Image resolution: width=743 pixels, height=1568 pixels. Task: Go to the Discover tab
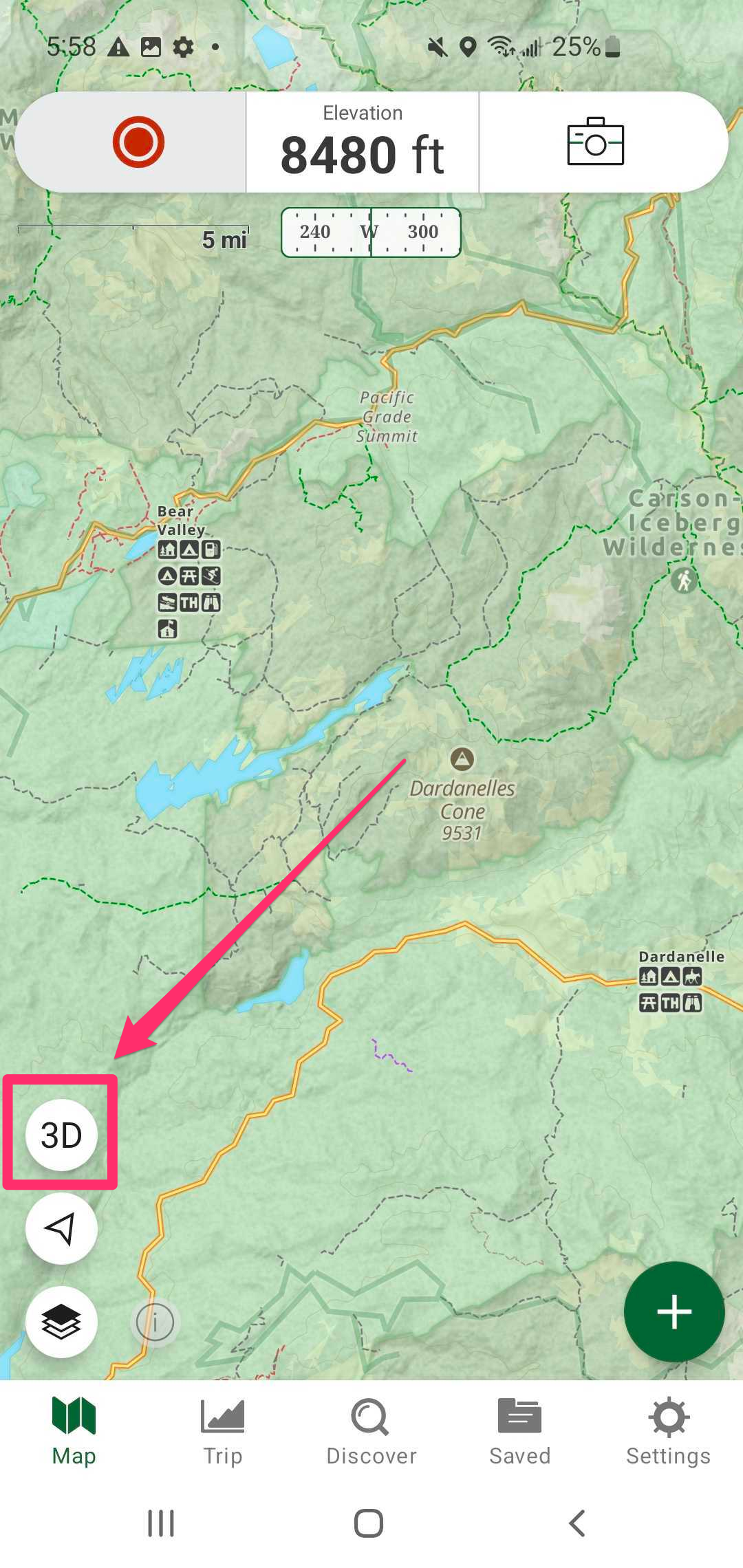click(x=371, y=1432)
